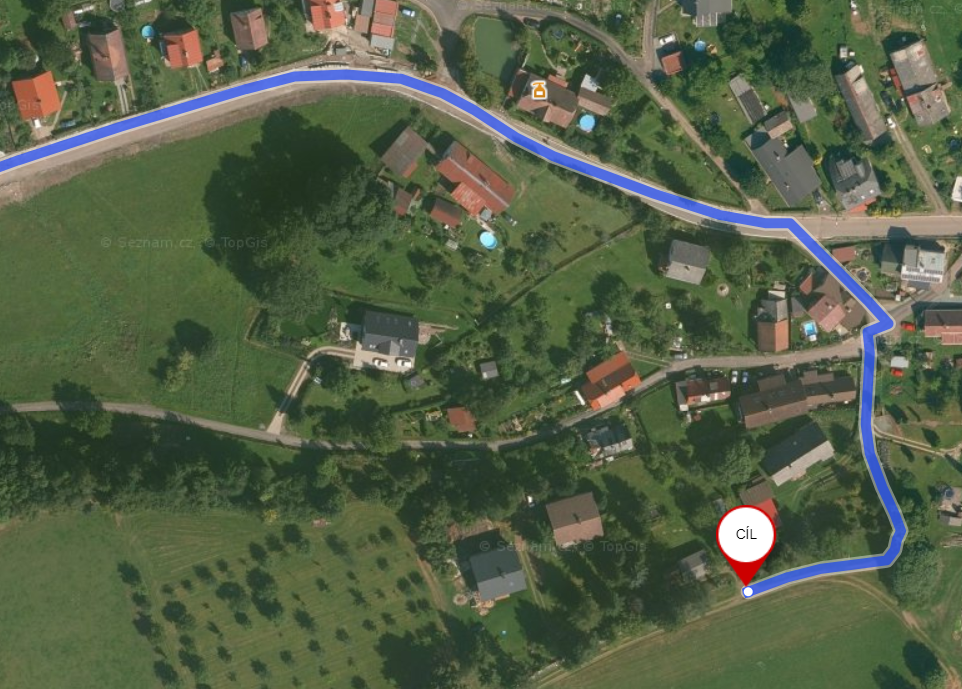Open the orange shop place marker

[539, 90]
